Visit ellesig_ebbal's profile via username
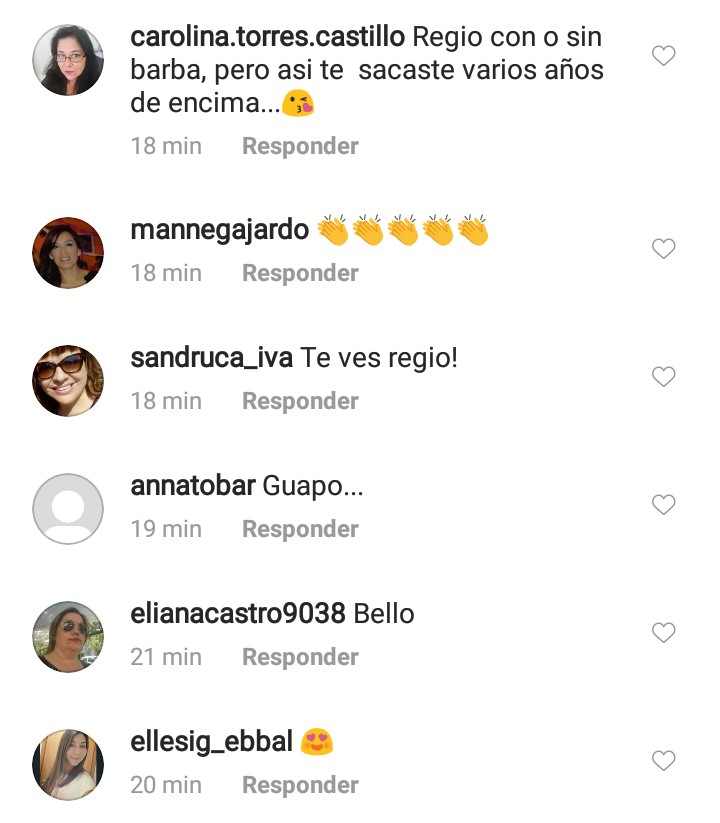720x823 pixels. pyautogui.click(x=212, y=742)
